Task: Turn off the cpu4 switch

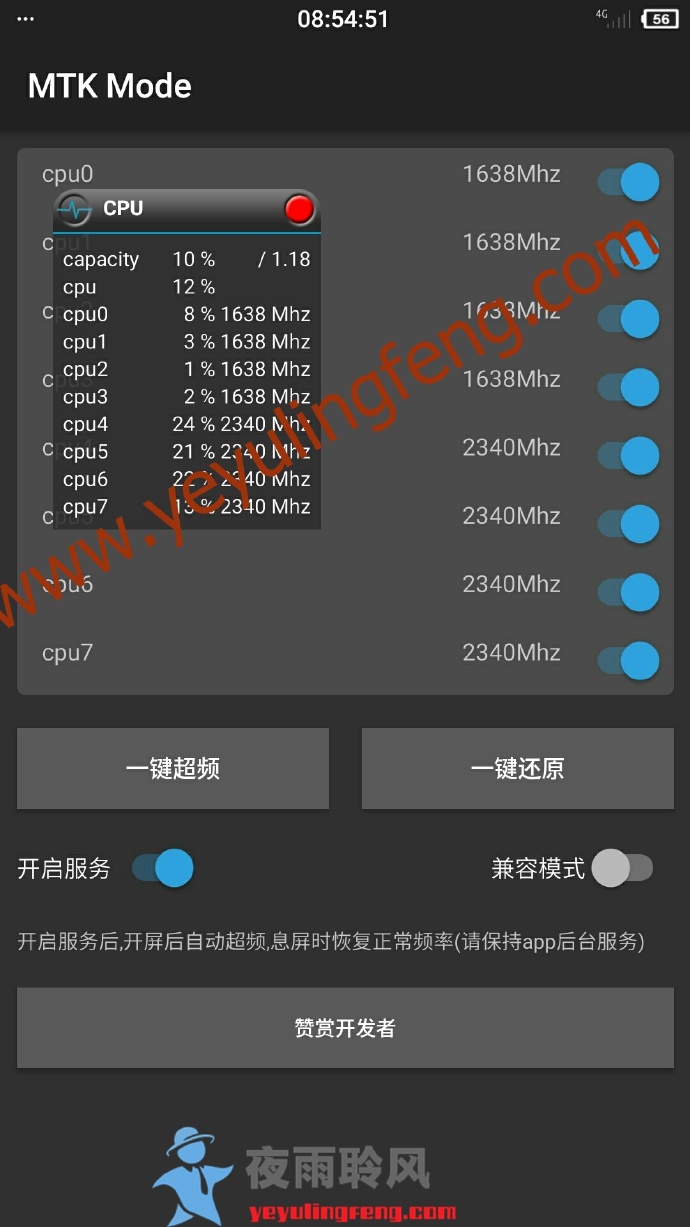Action: 629,455
